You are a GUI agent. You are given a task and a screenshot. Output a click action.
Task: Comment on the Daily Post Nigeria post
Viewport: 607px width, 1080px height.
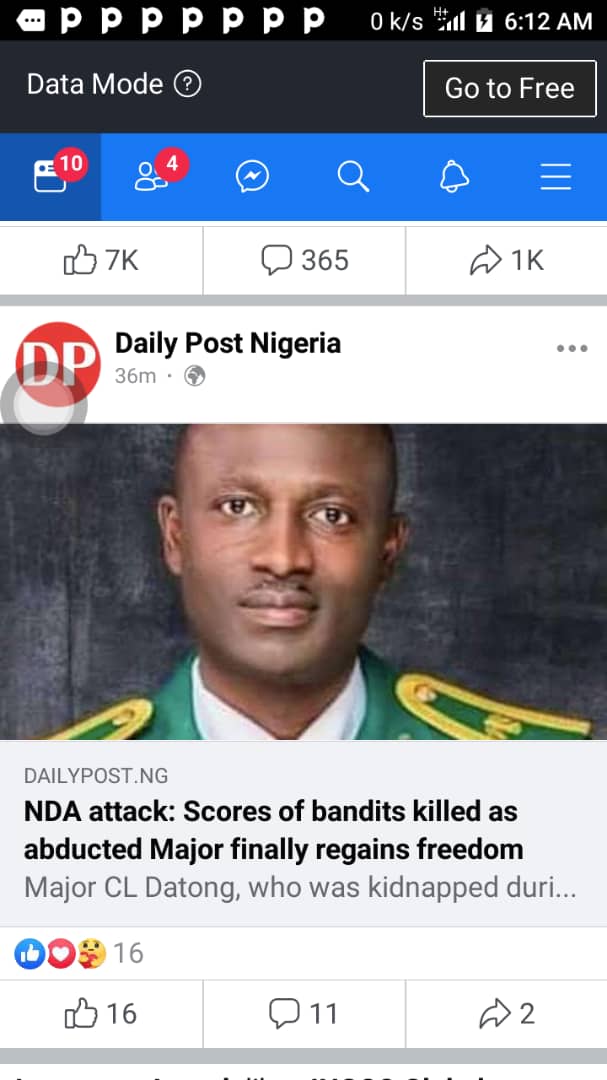(x=304, y=1014)
